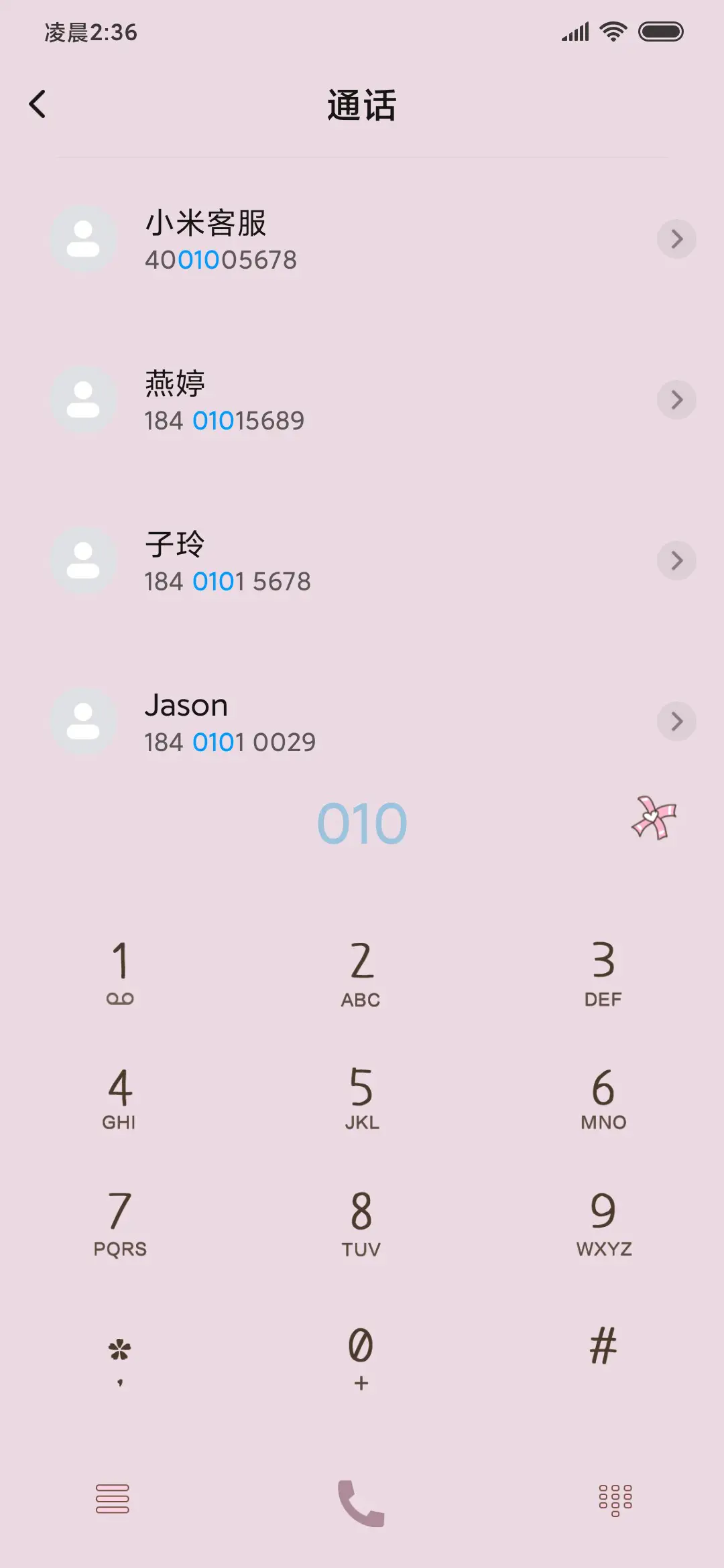Expand details for 燕婷 call record
The height and width of the screenshot is (1568, 724).
(x=676, y=400)
